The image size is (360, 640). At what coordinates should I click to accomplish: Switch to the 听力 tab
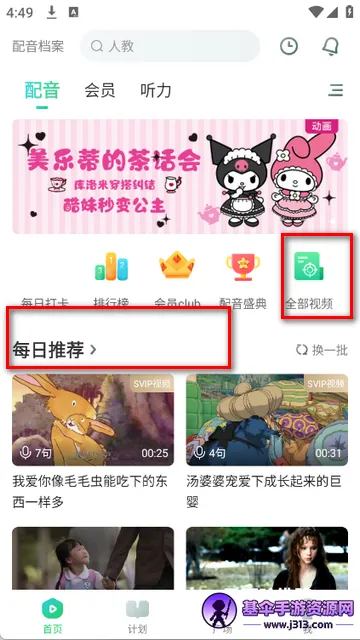156,90
